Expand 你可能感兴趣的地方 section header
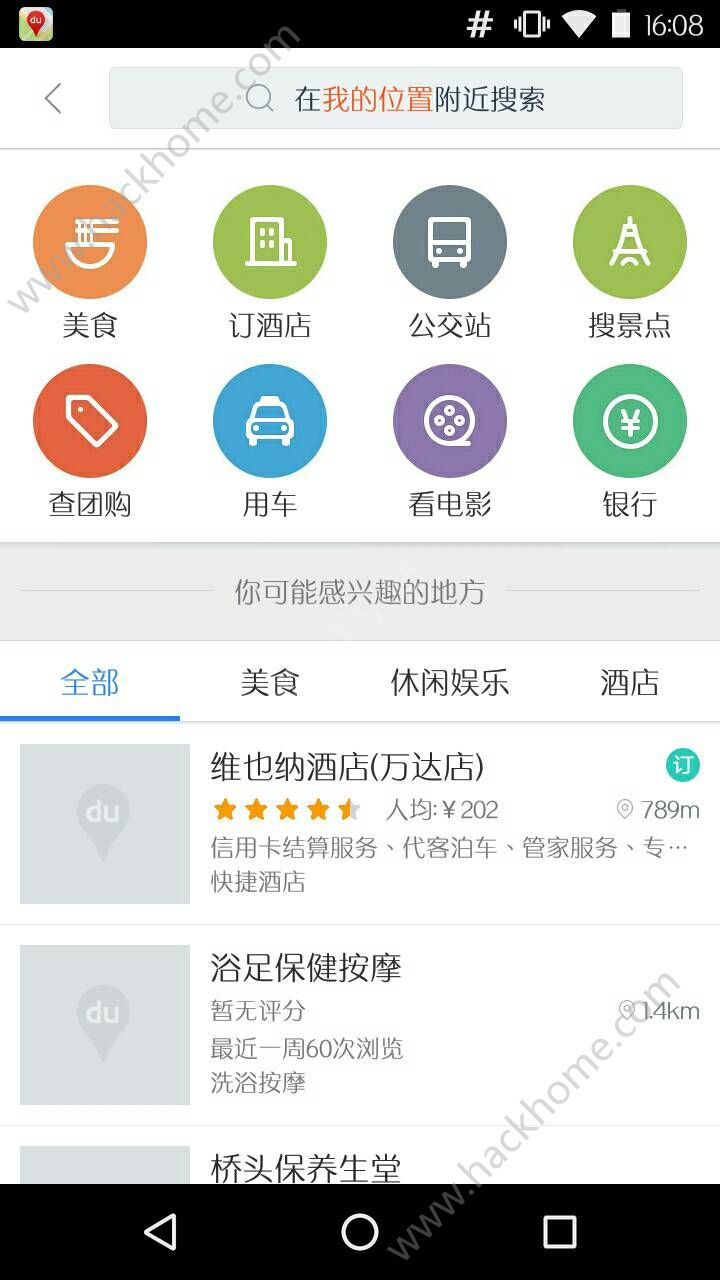The height and width of the screenshot is (1280, 720). (360, 591)
